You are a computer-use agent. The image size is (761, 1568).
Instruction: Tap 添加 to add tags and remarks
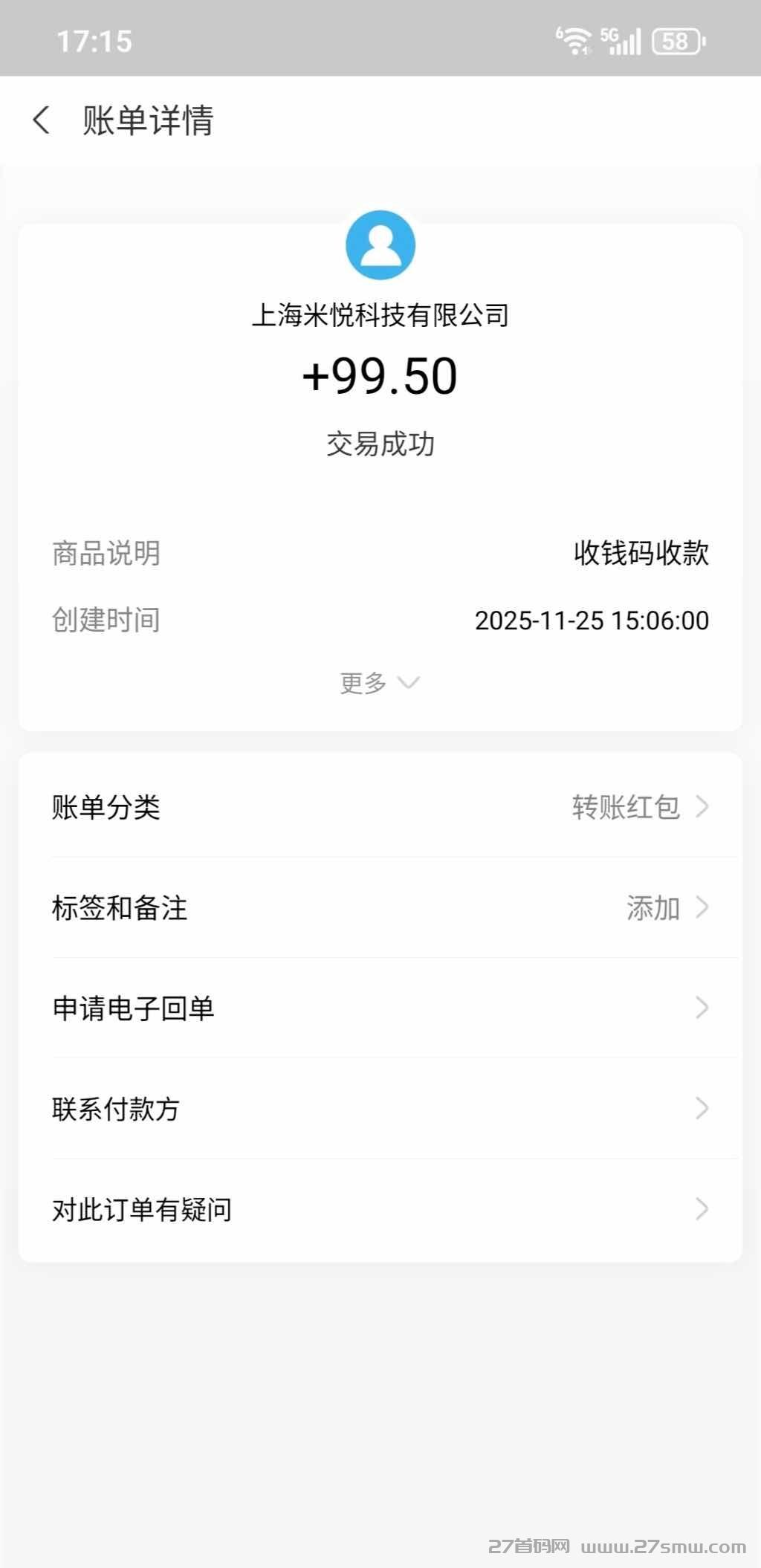[x=652, y=907]
